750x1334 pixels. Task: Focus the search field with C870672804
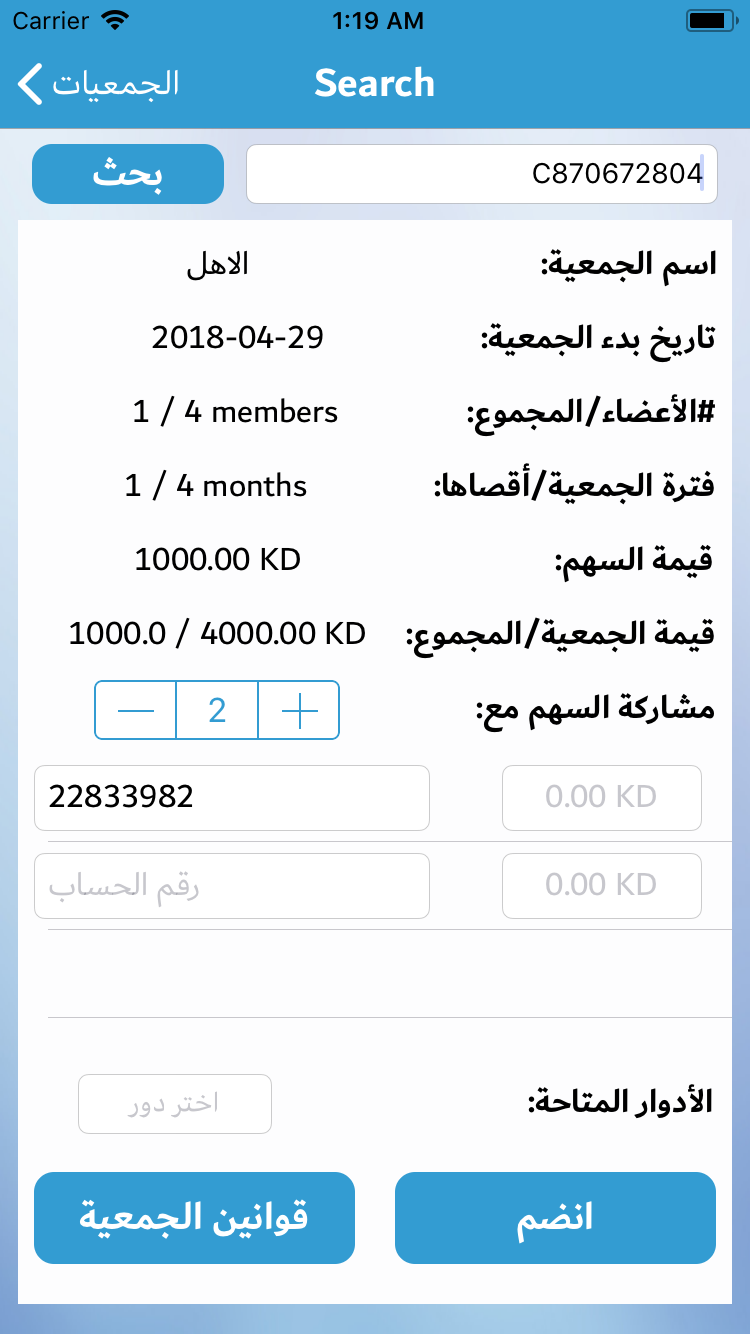[x=481, y=174]
